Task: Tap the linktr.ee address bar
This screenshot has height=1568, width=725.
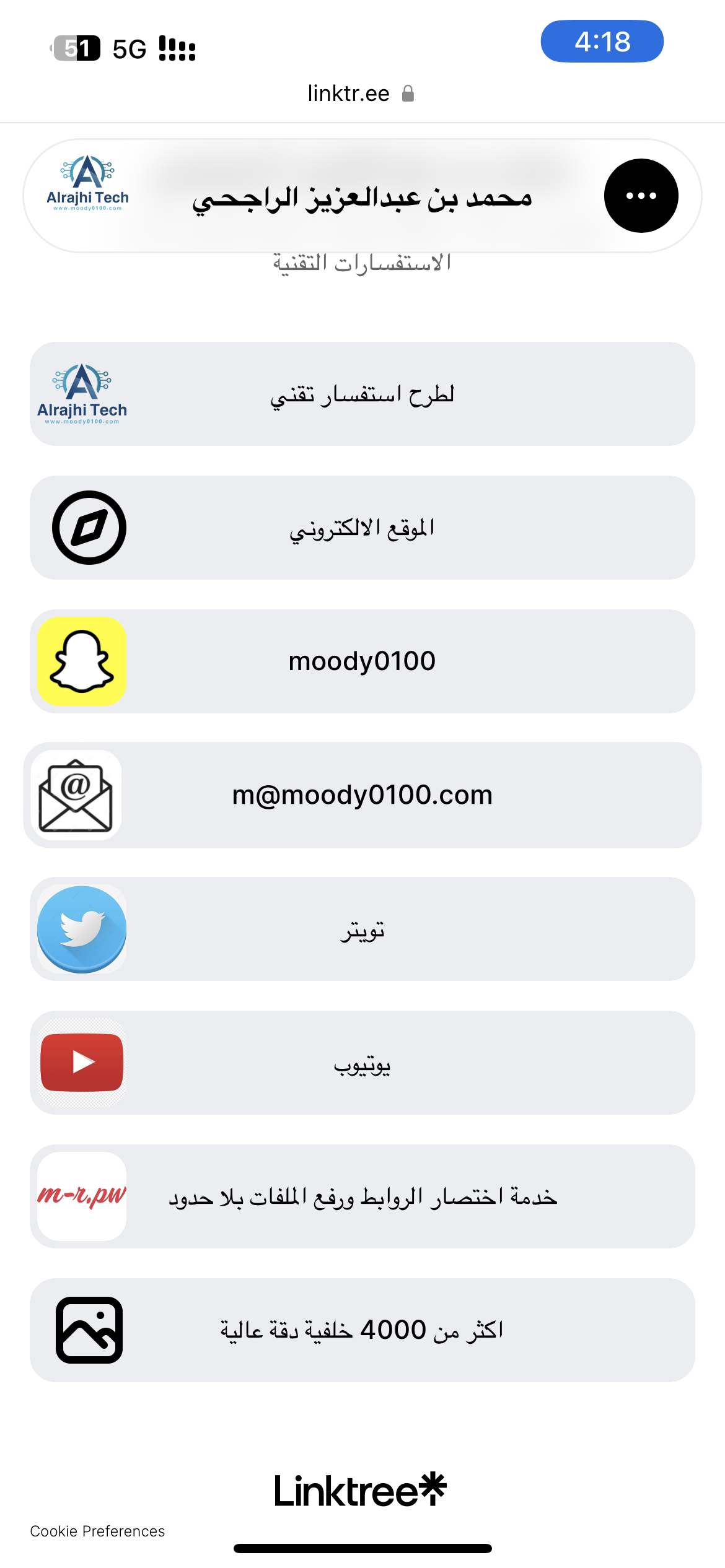Action: (x=361, y=94)
